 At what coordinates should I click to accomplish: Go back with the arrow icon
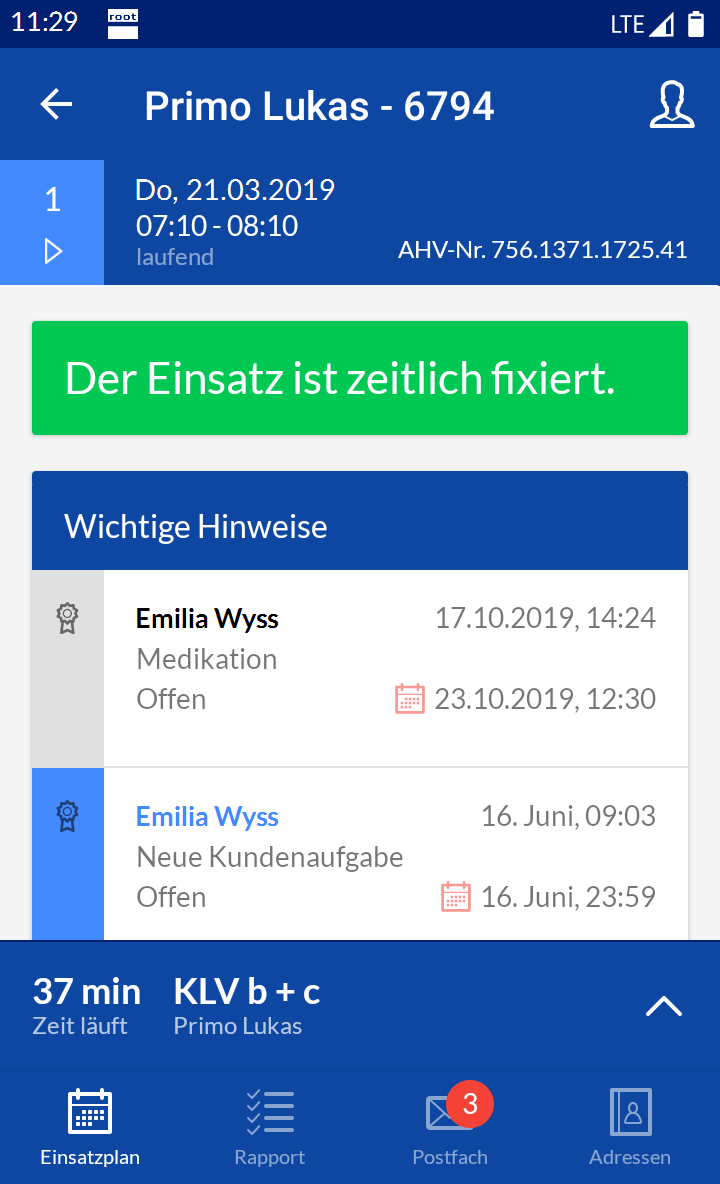(57, 104)
